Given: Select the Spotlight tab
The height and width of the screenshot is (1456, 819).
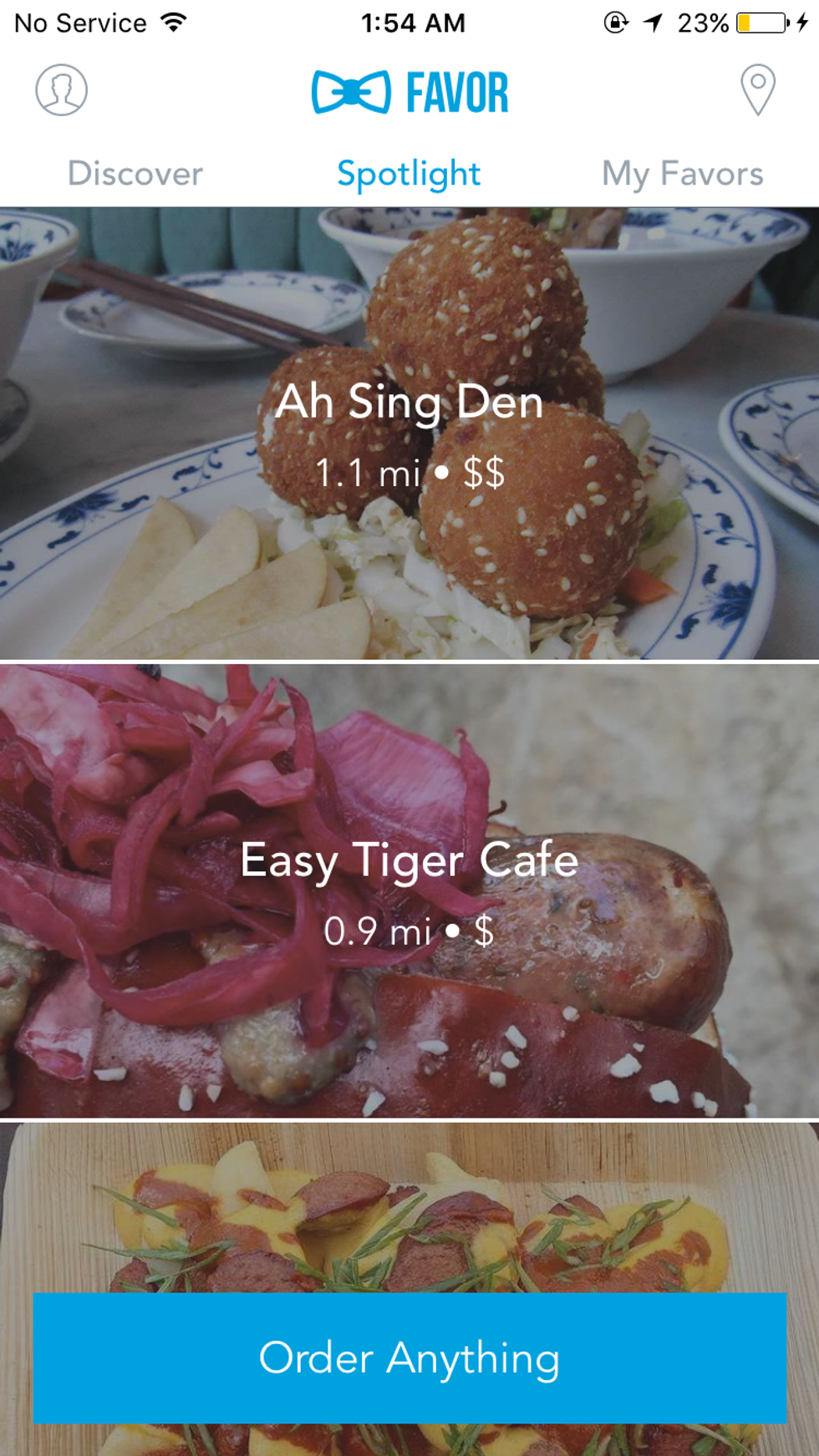Looking at the screenshot, I should 409,174.
